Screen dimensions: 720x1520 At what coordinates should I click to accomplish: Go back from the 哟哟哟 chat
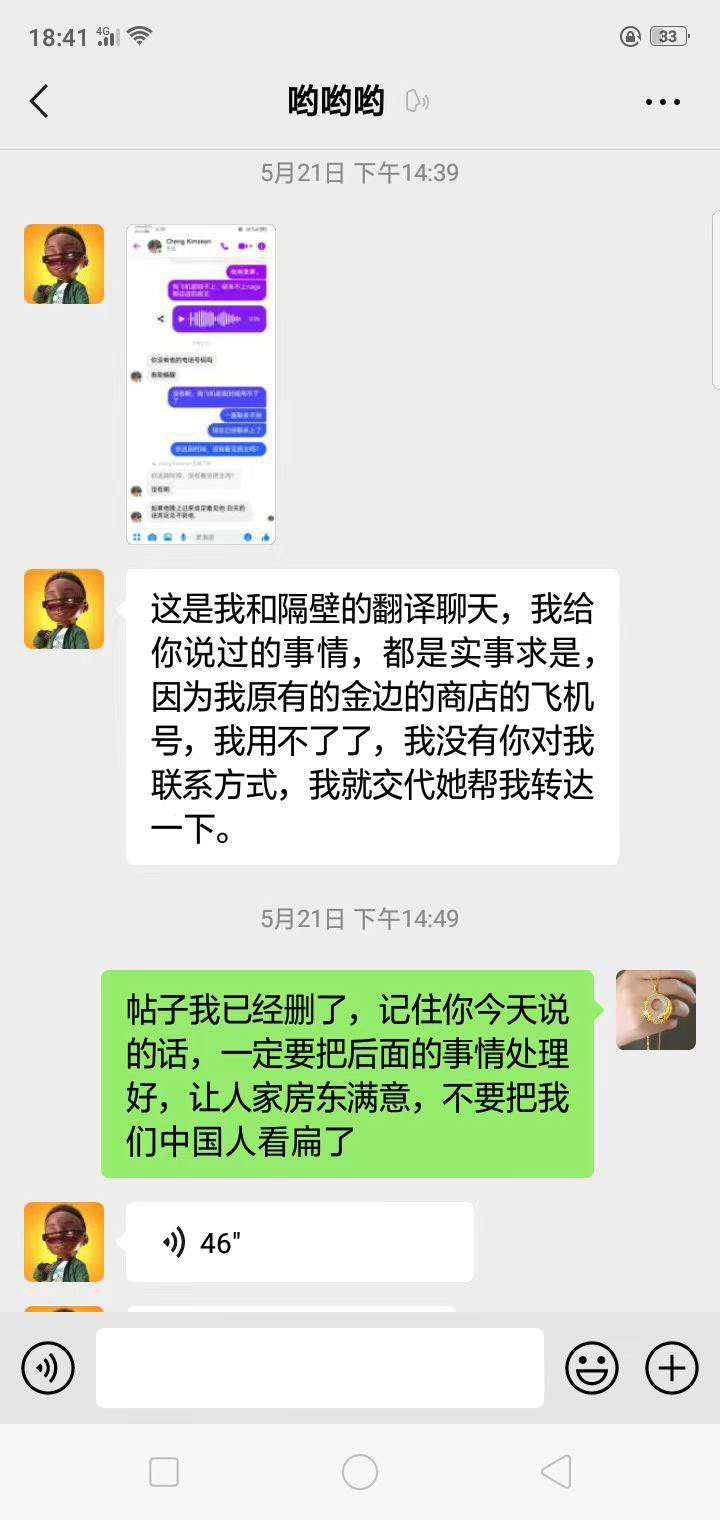[x=39, y=101]
